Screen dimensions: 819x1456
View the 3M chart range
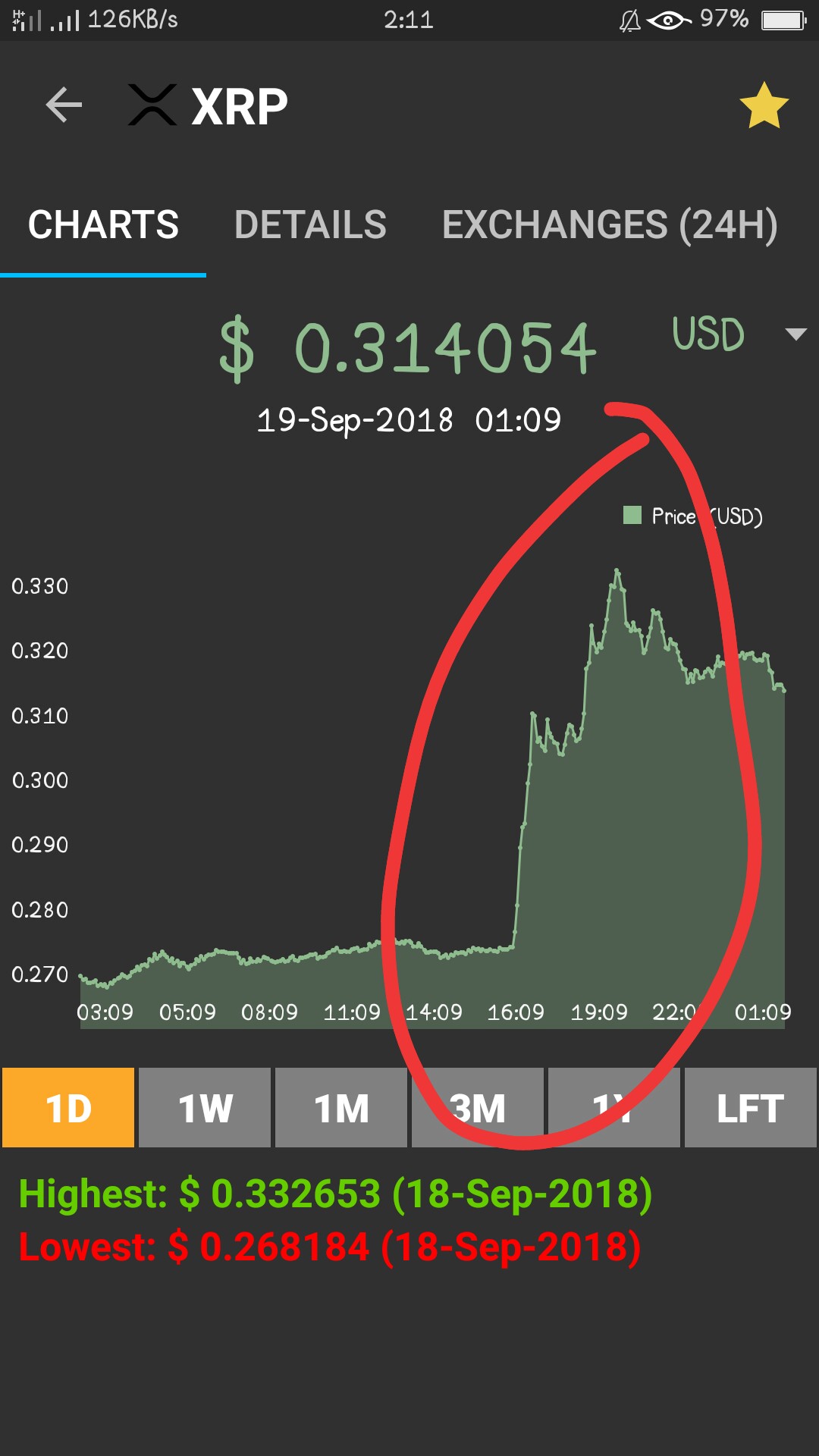click(478, 1108)
